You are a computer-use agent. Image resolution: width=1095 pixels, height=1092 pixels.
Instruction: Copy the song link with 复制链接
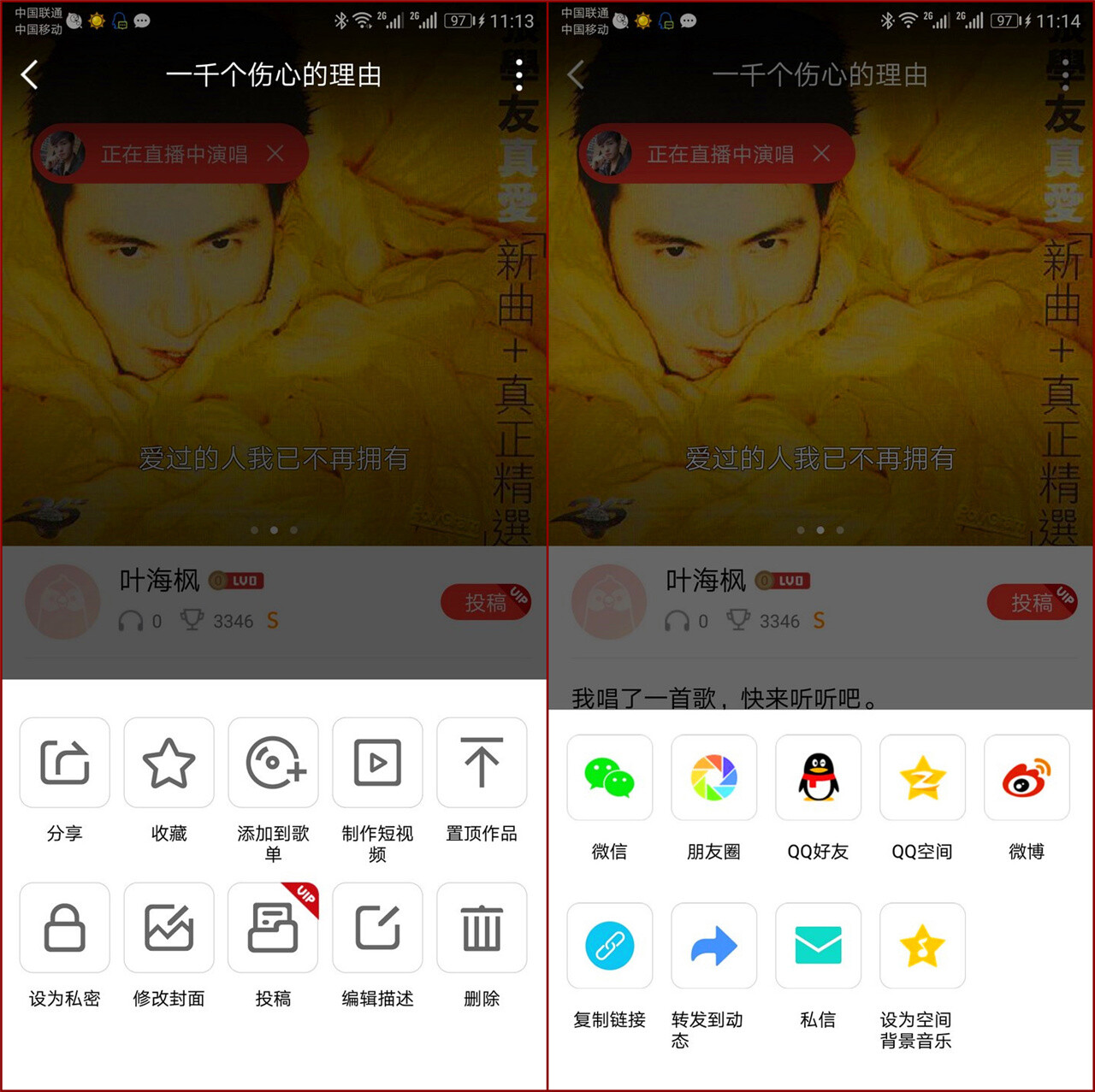pos(609,946)
